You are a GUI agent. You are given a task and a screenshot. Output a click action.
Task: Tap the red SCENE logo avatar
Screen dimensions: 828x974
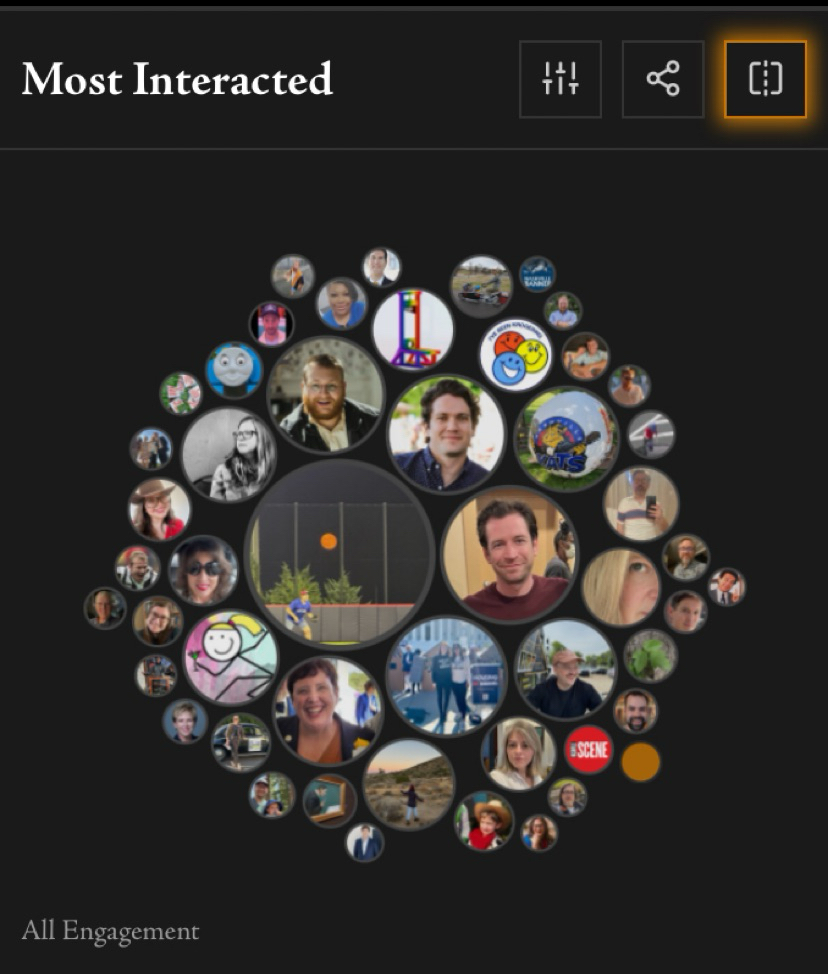tap(589, 750)
